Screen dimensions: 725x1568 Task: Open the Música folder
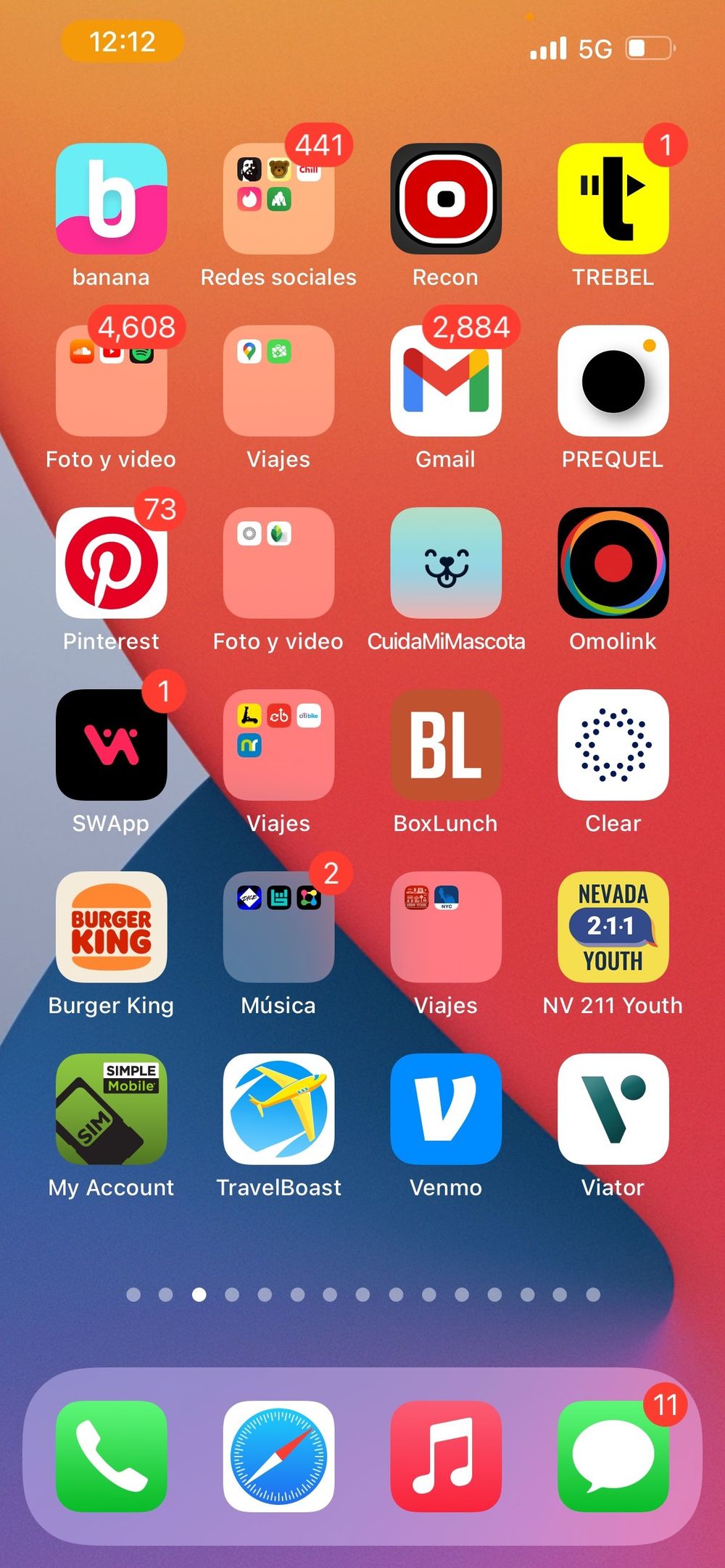(279, 927)
